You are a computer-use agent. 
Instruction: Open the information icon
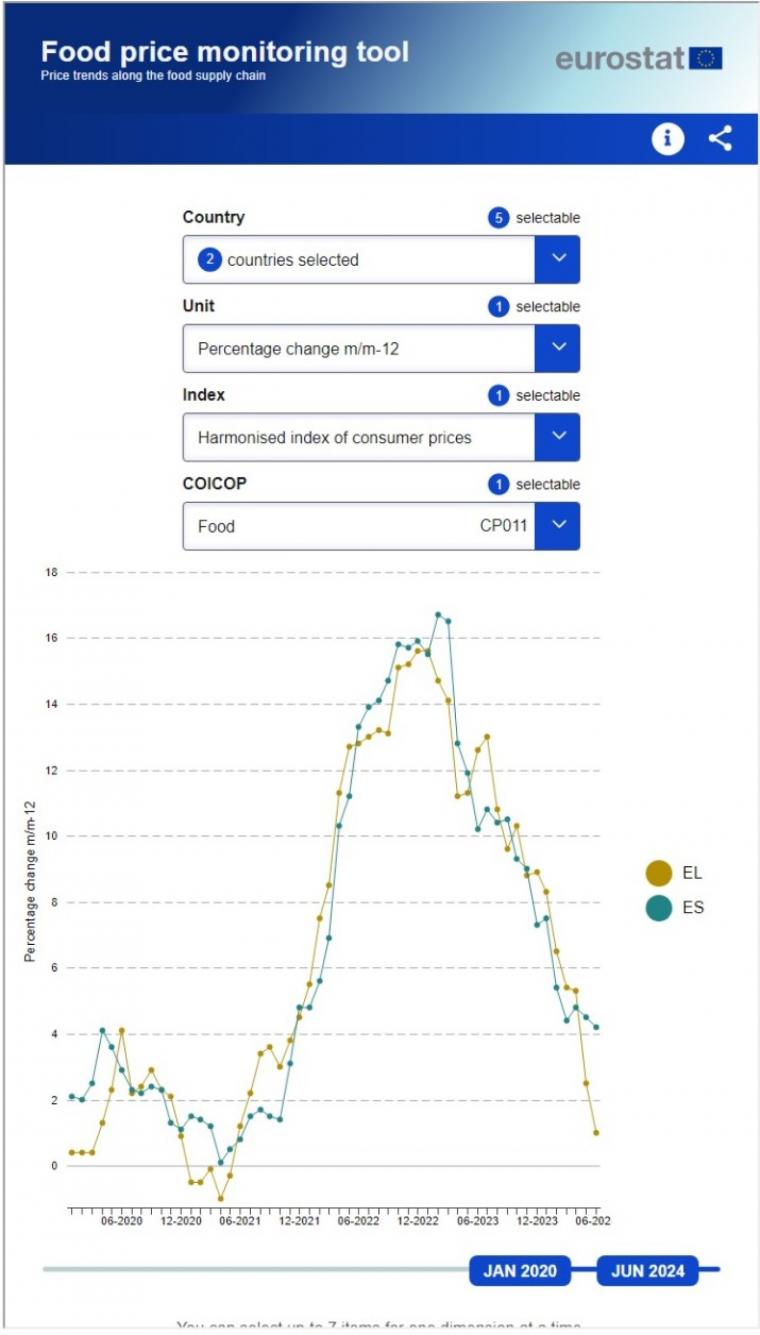668,139
